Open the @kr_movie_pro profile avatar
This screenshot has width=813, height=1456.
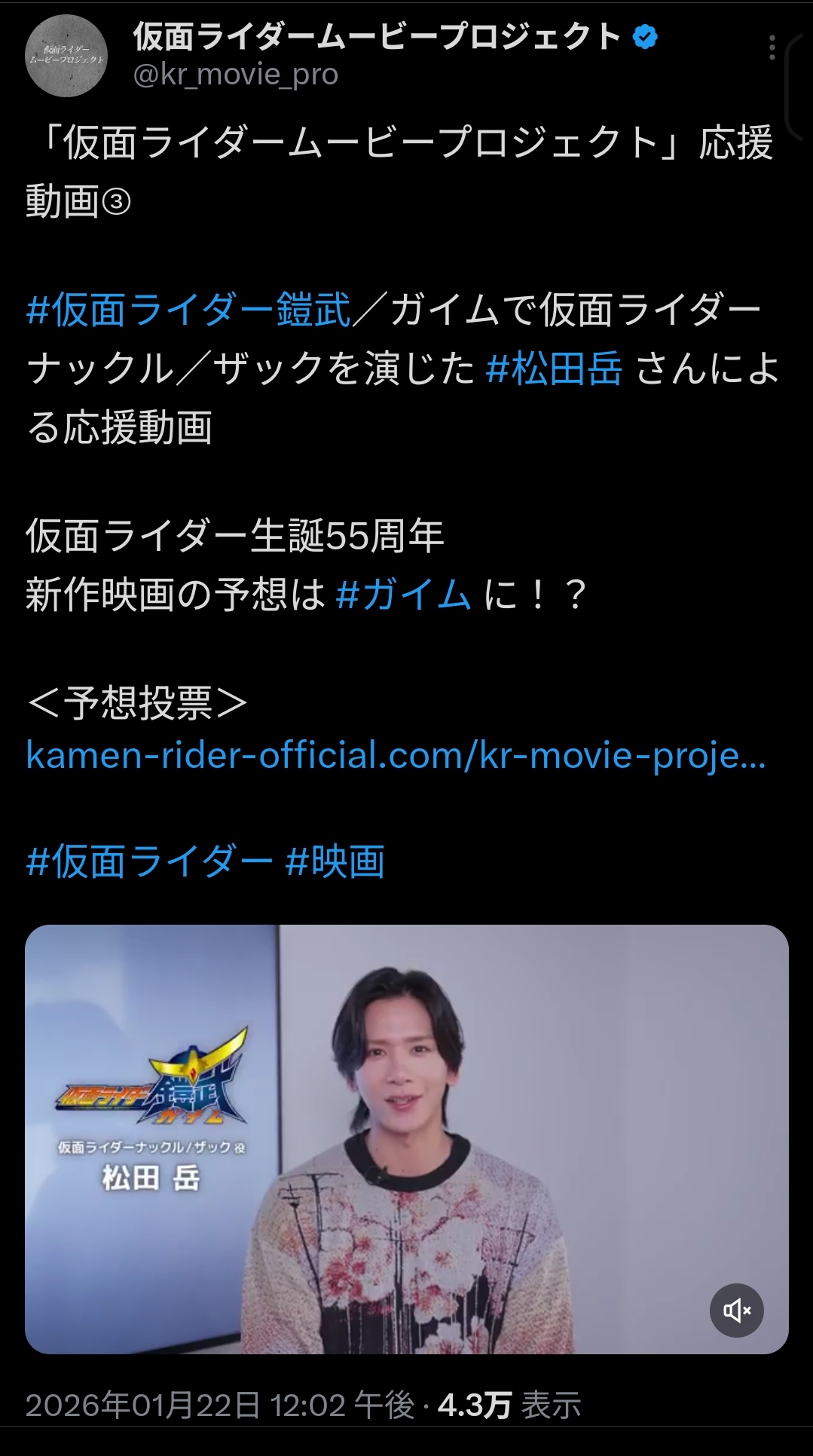pos(66,56)
